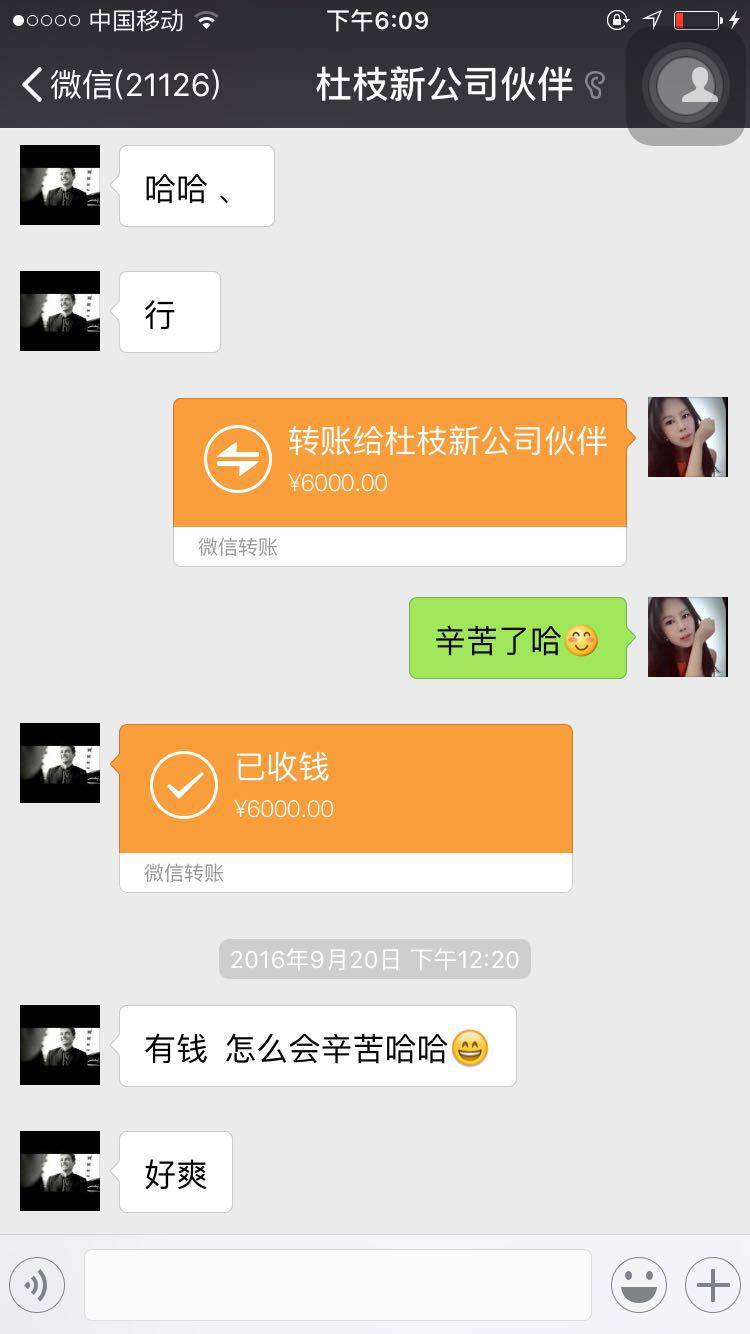Go back to the 微信 chat list
Image resolution: width=750 pixels, height=1334 pixels.
120,84
